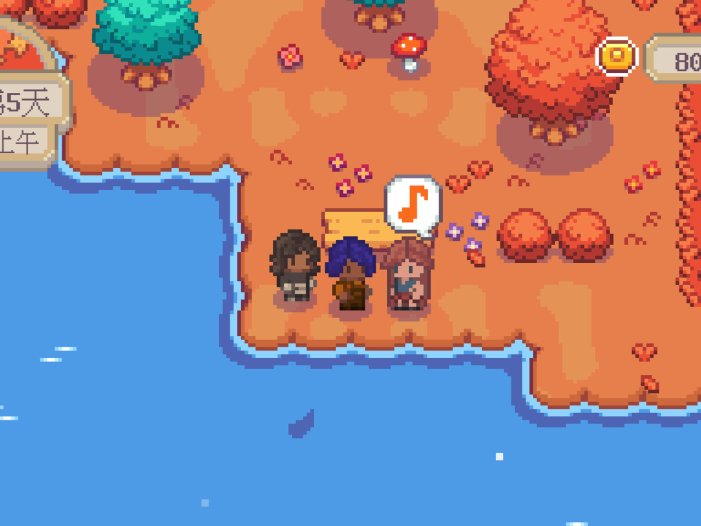The image size is (701, 526).
Task: Tap the music note speech bubble
Action: click(x=413, y=203)
